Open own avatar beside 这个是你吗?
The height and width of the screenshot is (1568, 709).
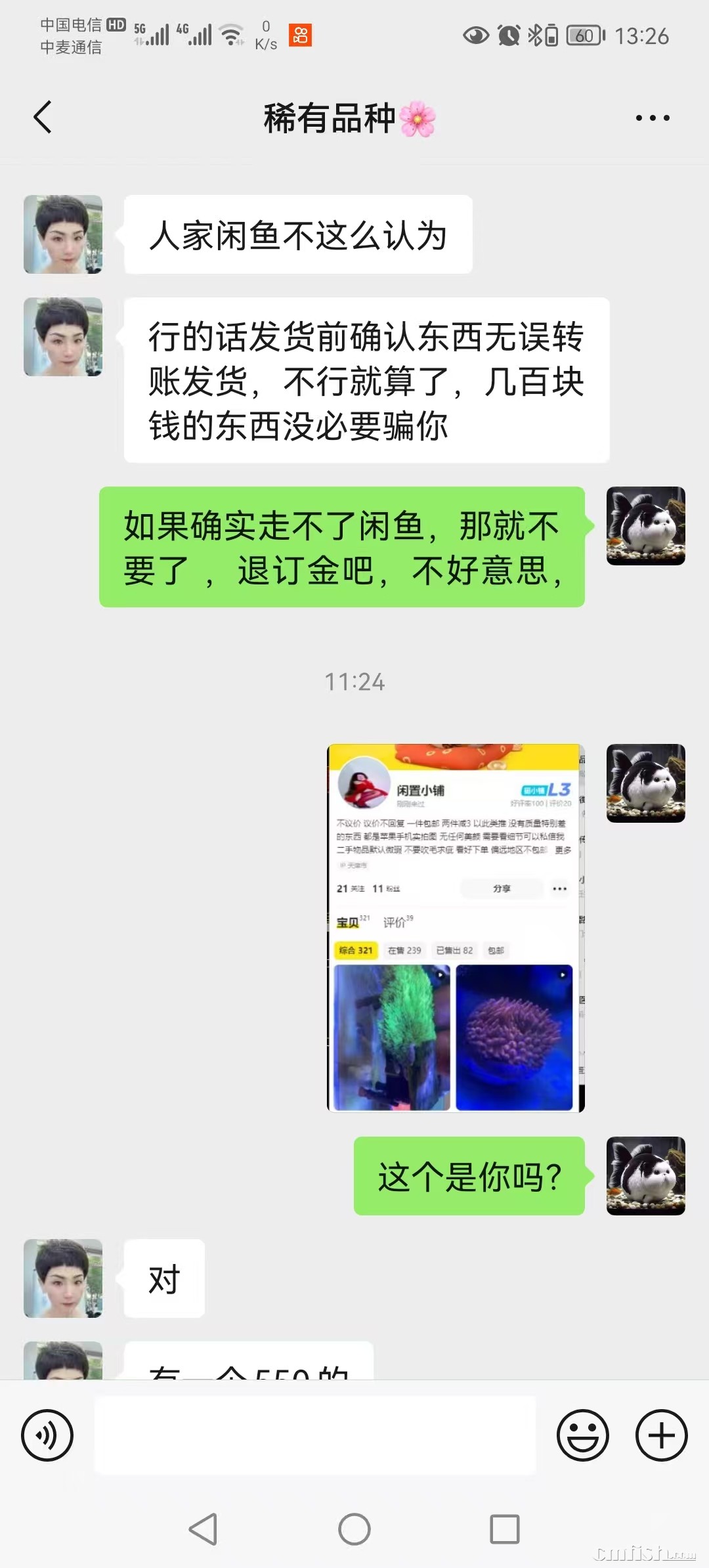(645, 1175)
